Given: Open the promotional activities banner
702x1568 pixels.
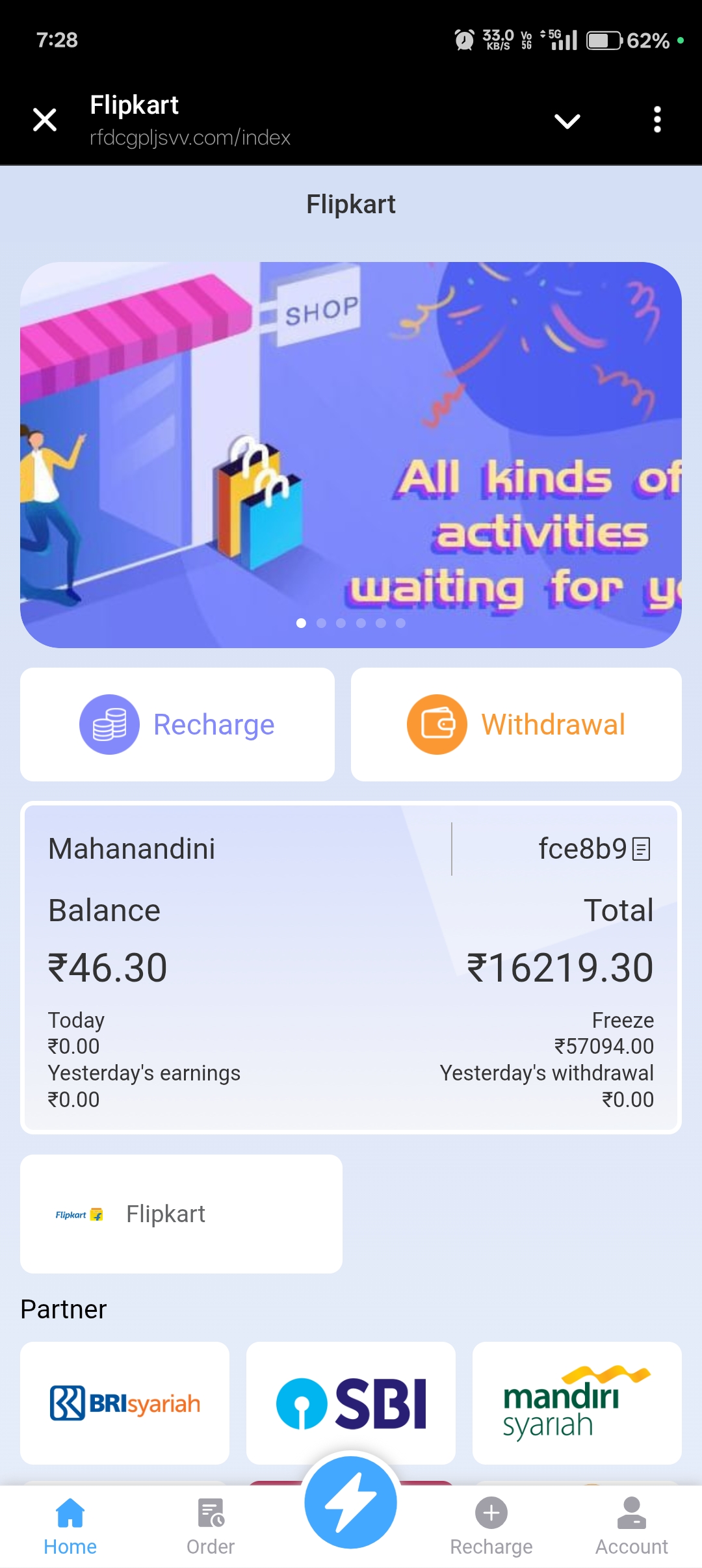Looking at the screenshot, I should [x=351, y=455].
